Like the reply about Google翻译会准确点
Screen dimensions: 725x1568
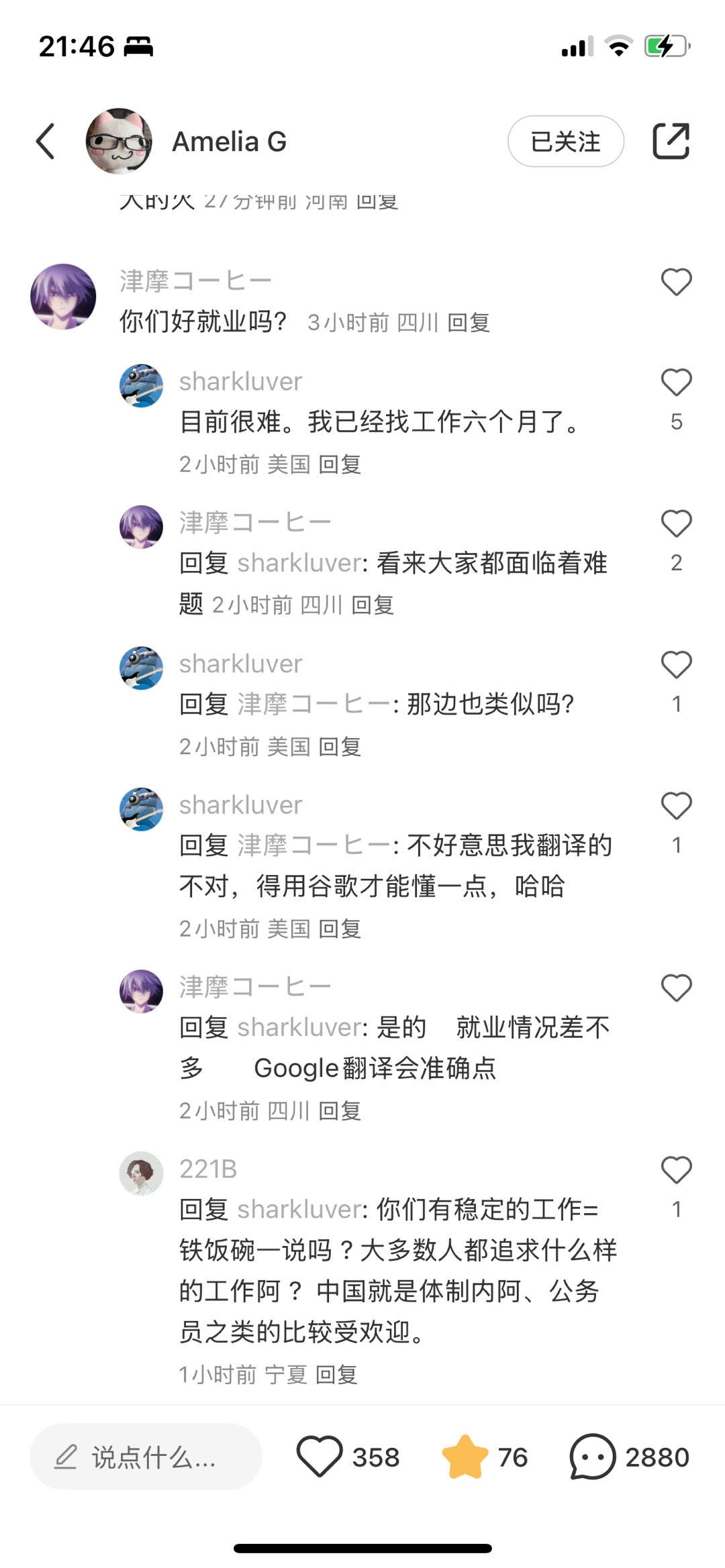pos(676,988)
